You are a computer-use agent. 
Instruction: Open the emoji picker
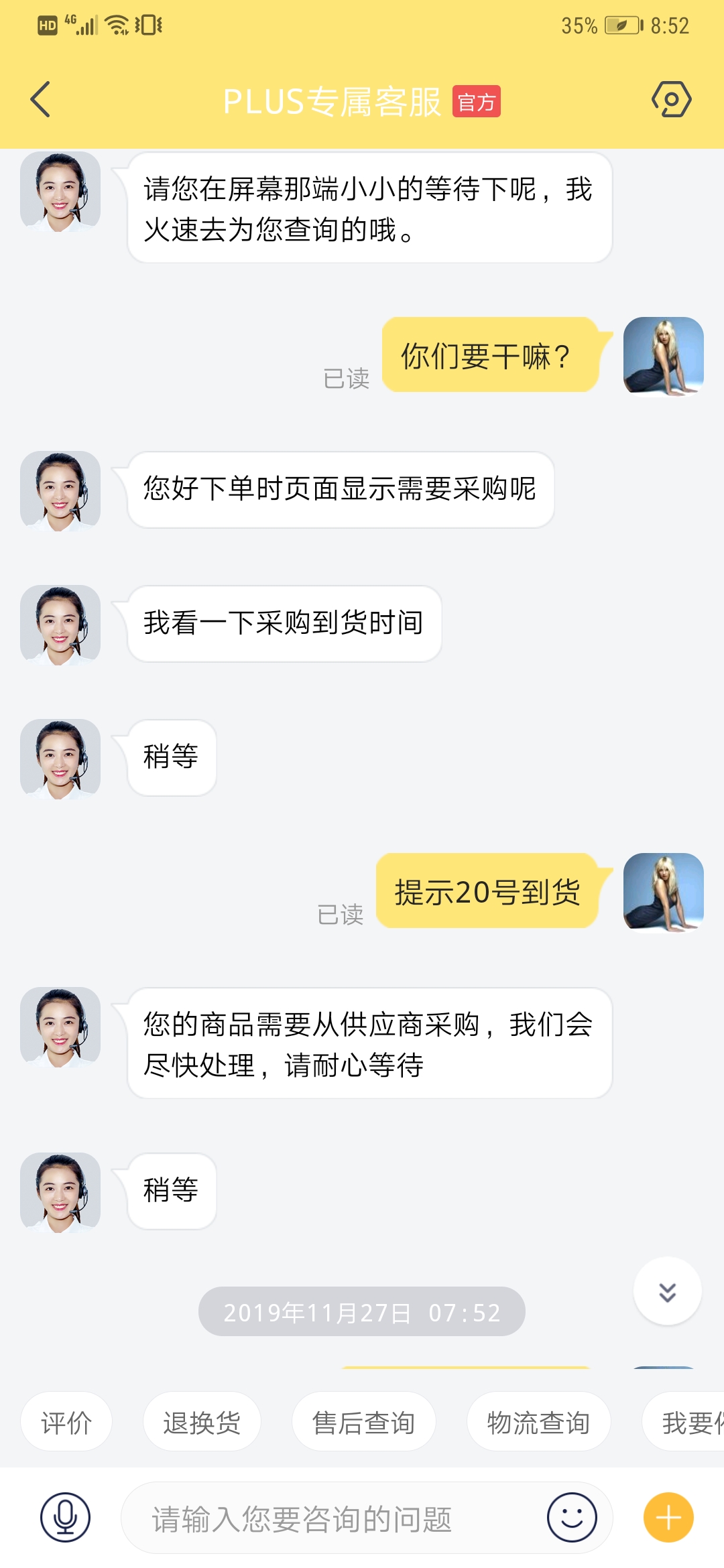pos(572,1518)
